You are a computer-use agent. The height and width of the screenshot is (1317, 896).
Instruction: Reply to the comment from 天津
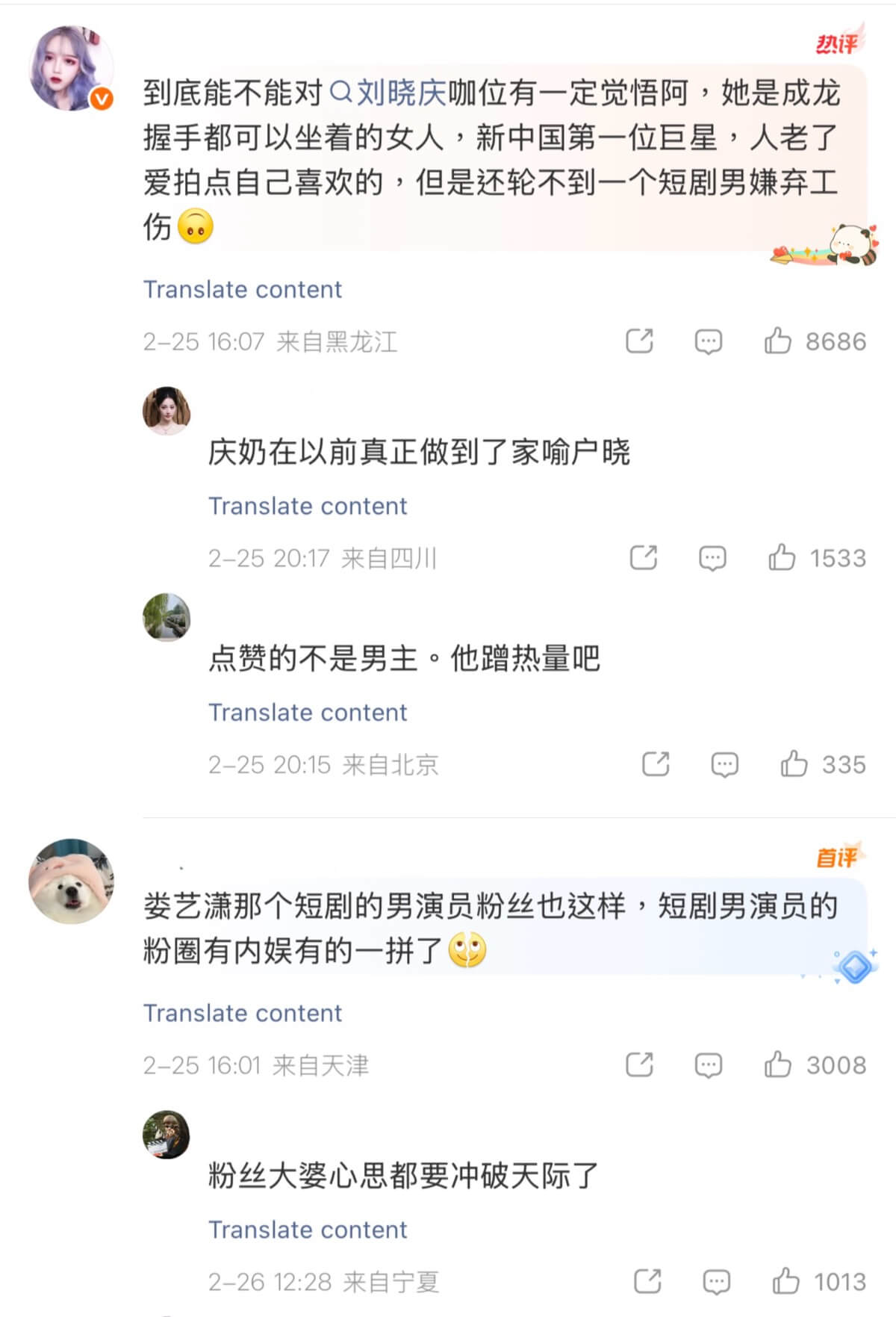point(708,1065)
